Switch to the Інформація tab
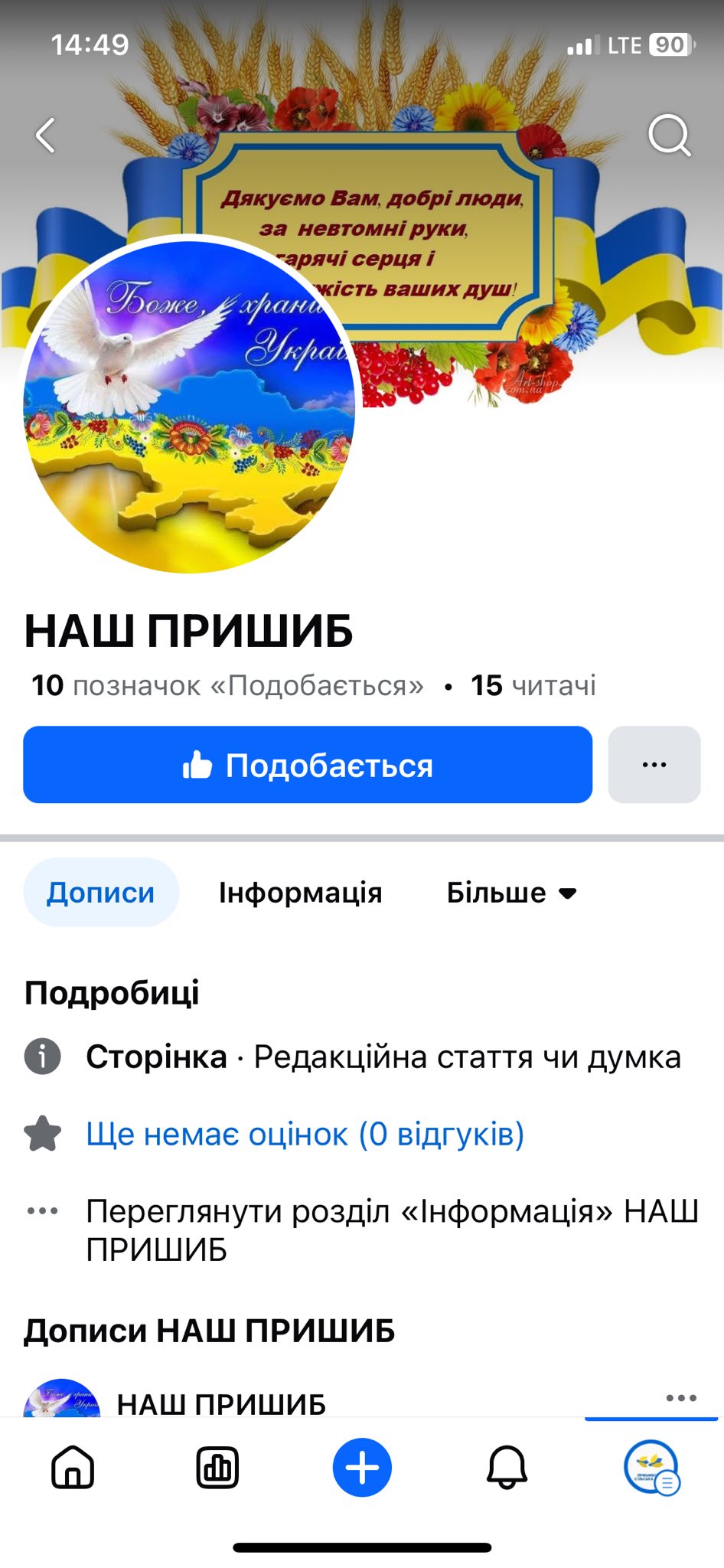 [300, 893]
